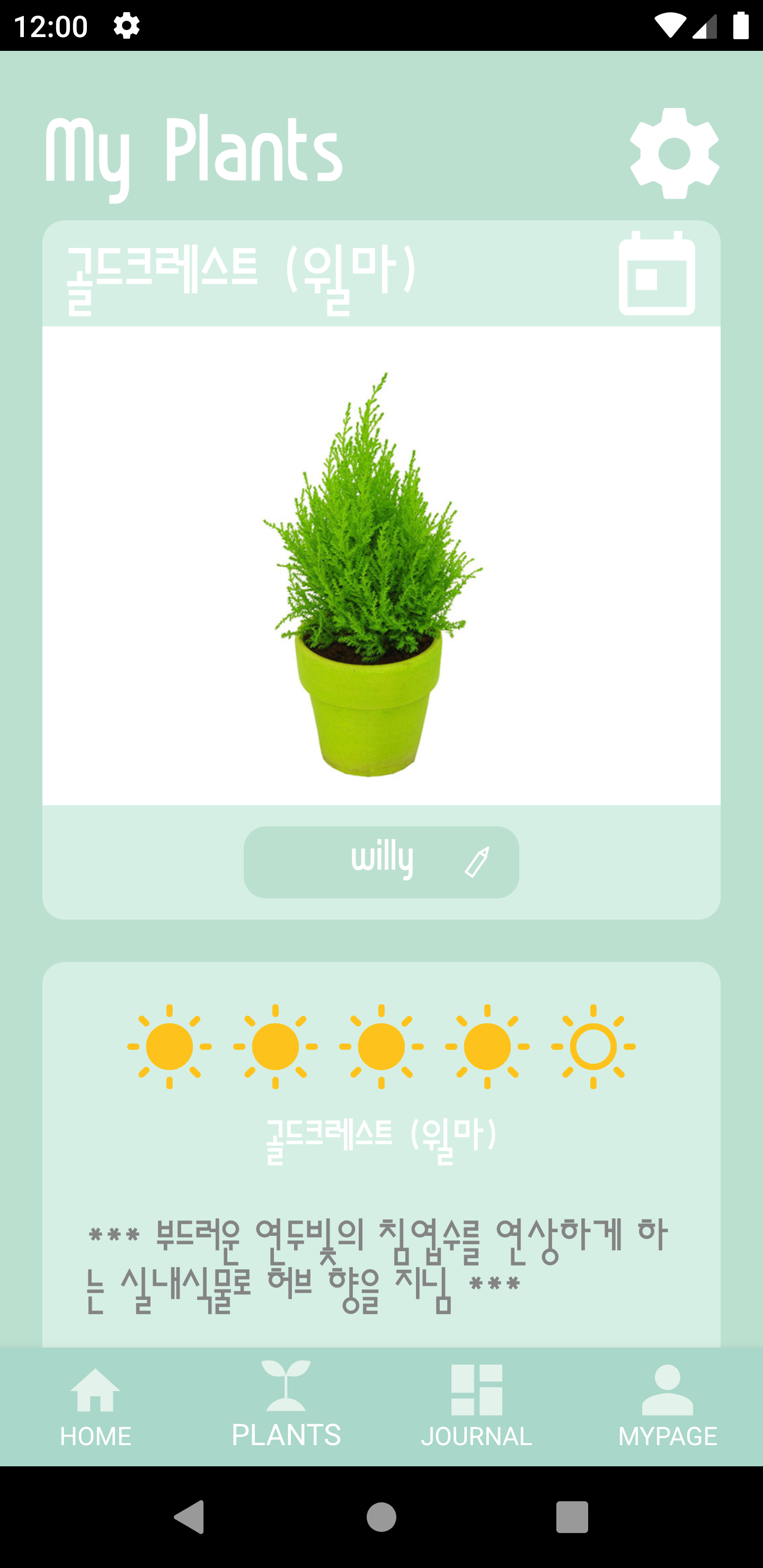Open the settings gear in My Plants header
Image resolution: width=763 pixels, height=1568 pixels.
[673, 153]
